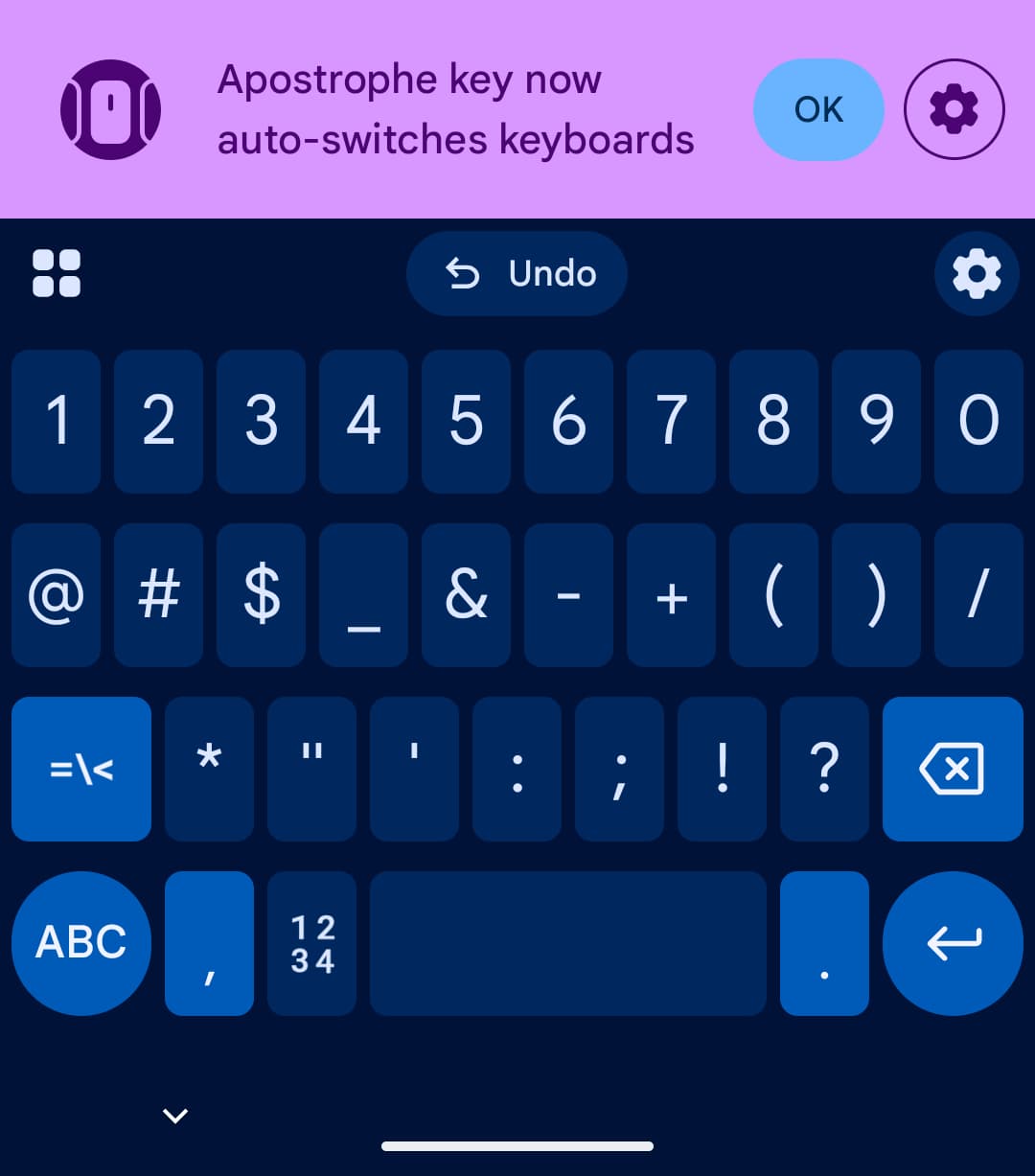Open the keyboard tools grid menu
The width and height of the screenshot is (1035, 1176).
[x=57, y=273]
